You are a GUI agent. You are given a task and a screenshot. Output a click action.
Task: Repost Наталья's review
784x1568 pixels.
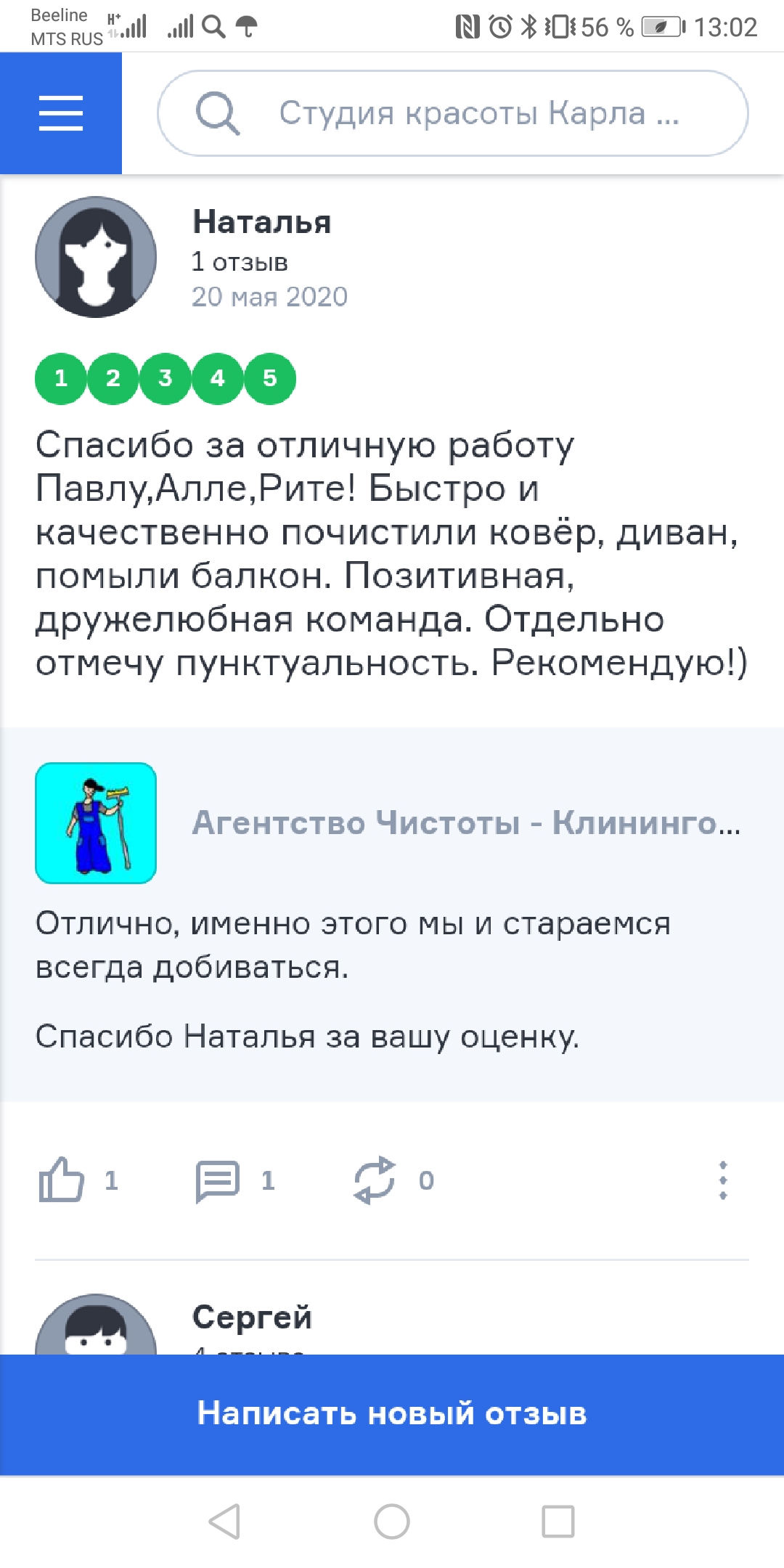375,1180
